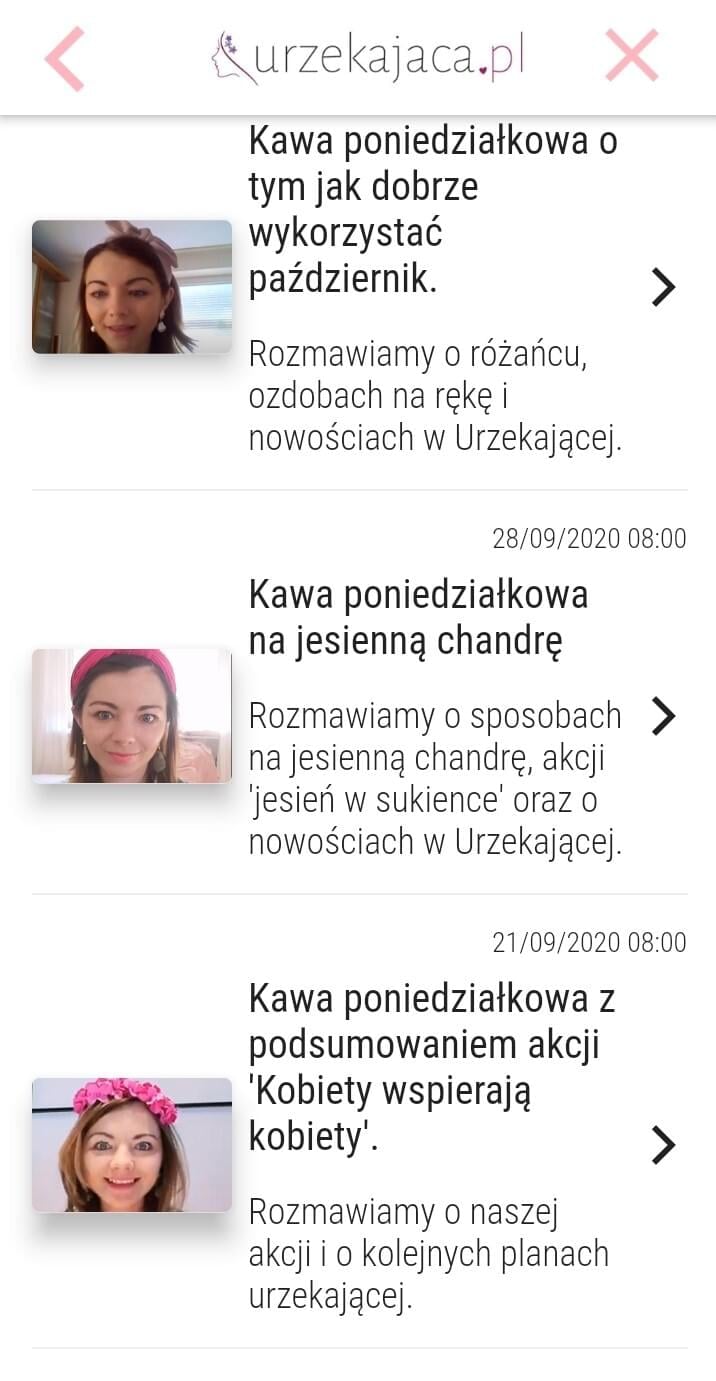Tap the chevron beside the jesienną chandrę episode
The image size is (716, 1381).
663,716
